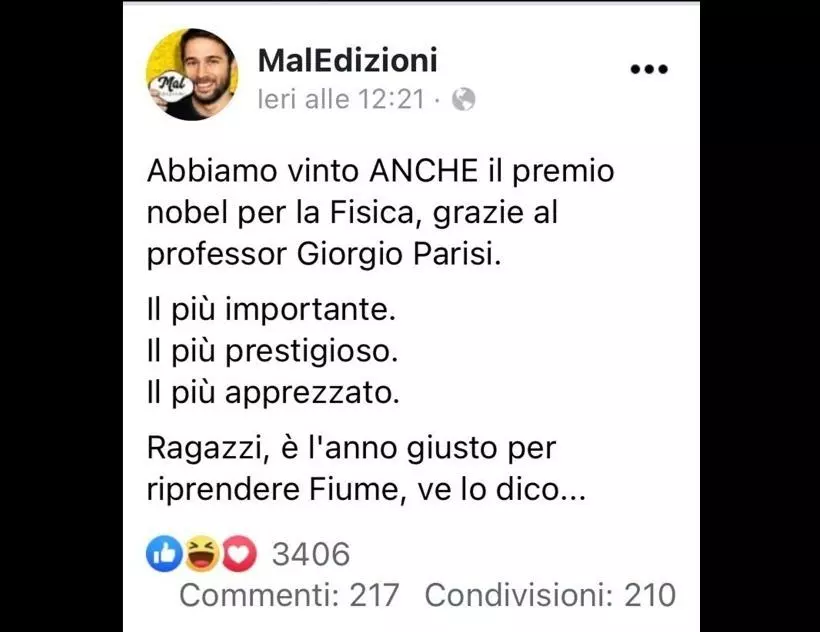Viewport: 820px width, 632px height.
Task: Open the post's three-dot overflow menu
Action: pos(648,69)
